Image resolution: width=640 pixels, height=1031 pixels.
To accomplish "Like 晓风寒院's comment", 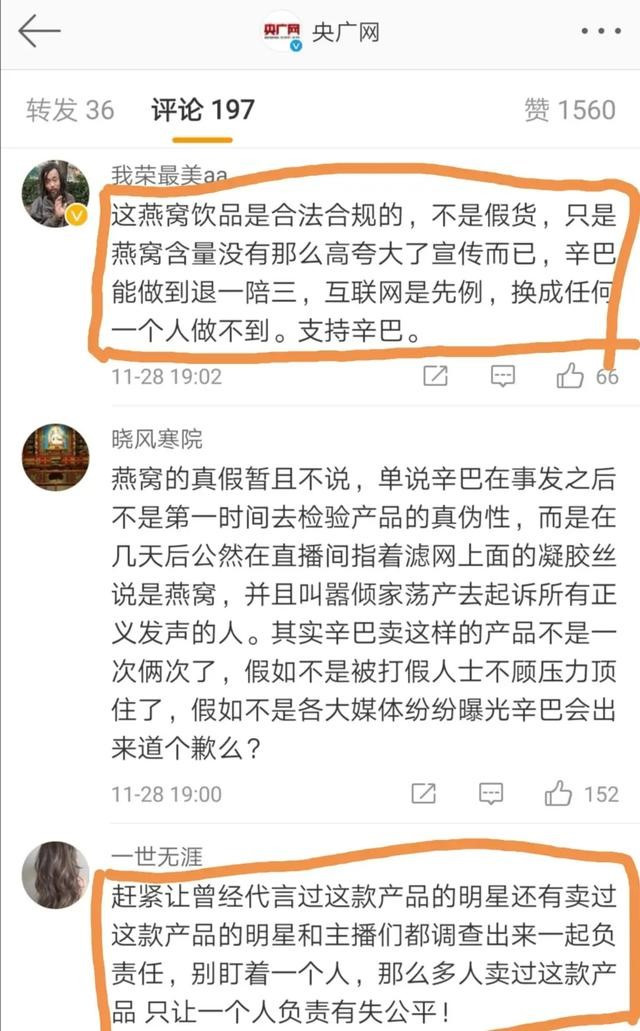I will pyautogui.click(x=559, y=794).
